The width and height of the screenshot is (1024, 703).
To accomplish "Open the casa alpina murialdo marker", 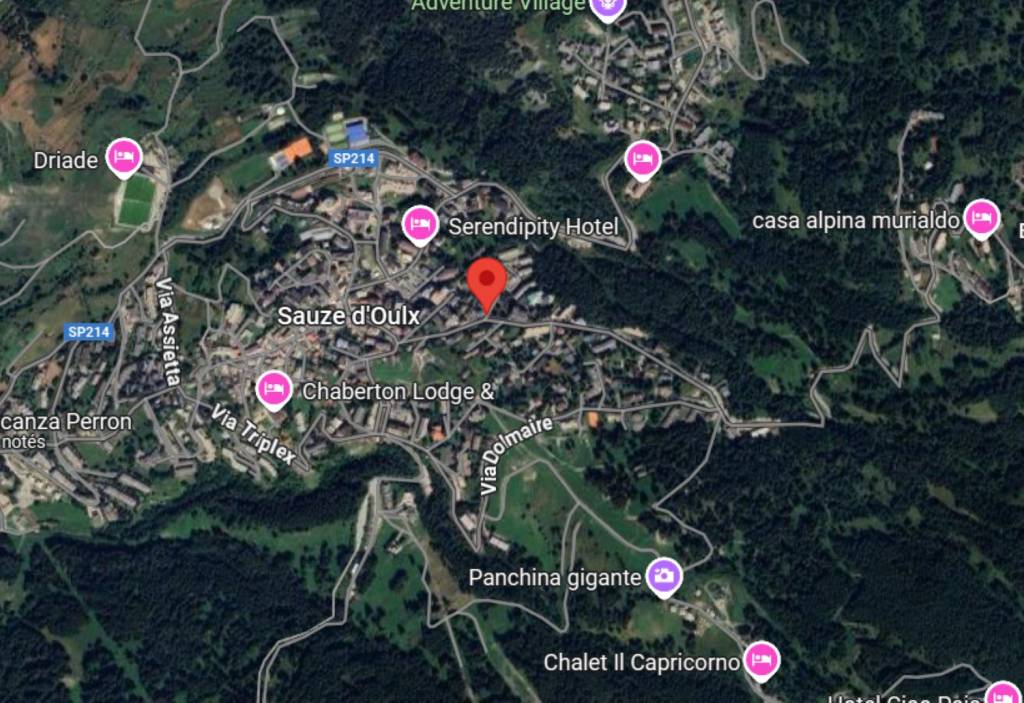I will click(x=981, y=217).
